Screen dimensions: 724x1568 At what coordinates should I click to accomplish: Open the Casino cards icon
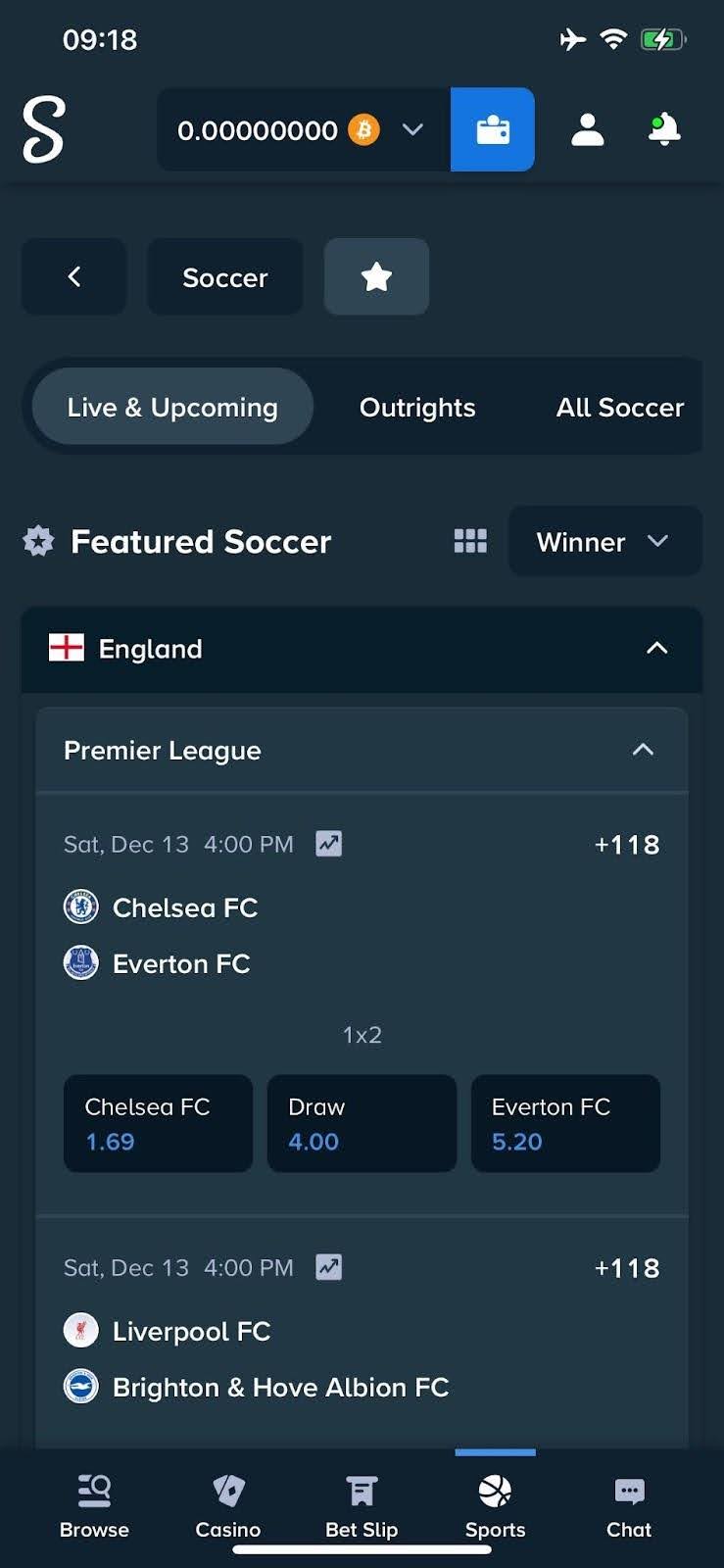coord(227,1490)
